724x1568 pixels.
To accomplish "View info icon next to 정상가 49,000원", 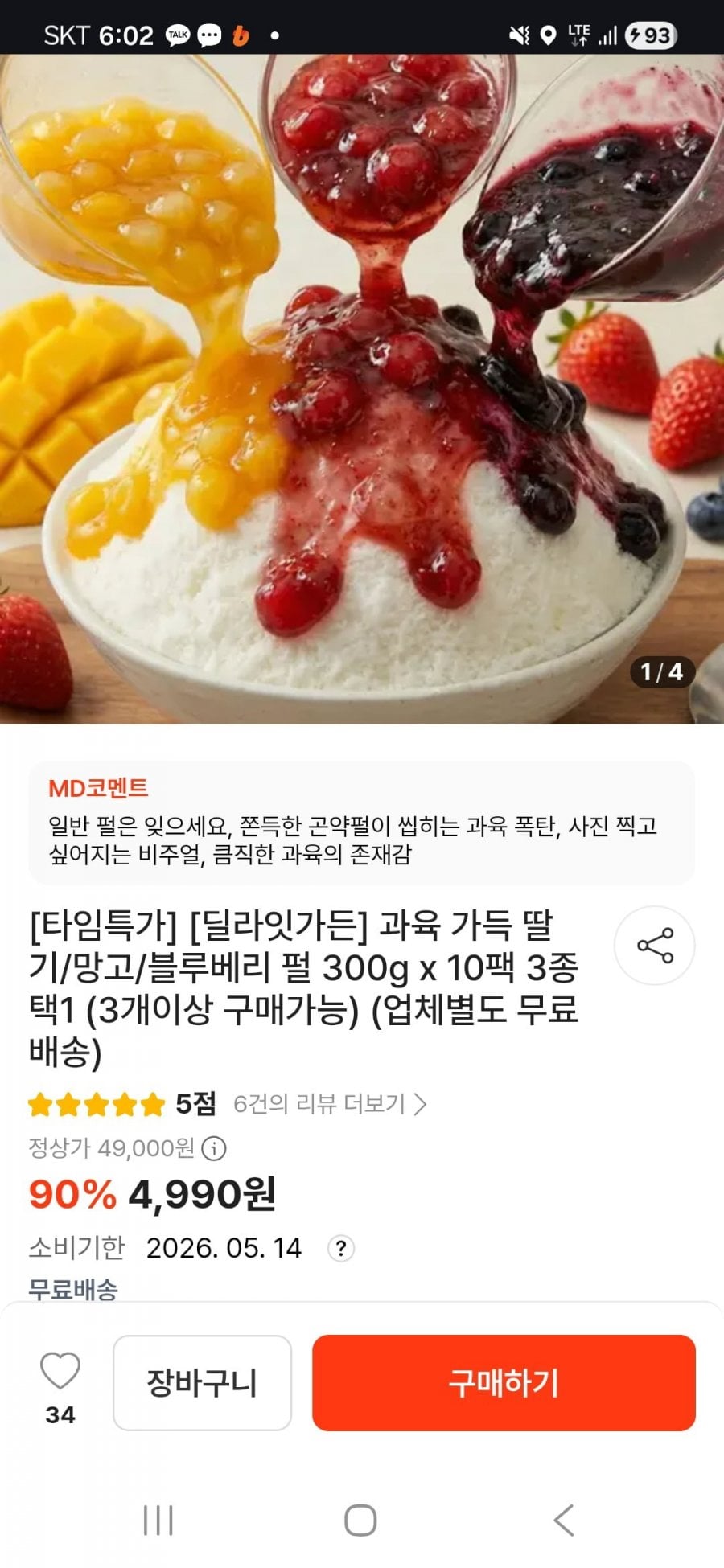I will tap(214, 1148).
